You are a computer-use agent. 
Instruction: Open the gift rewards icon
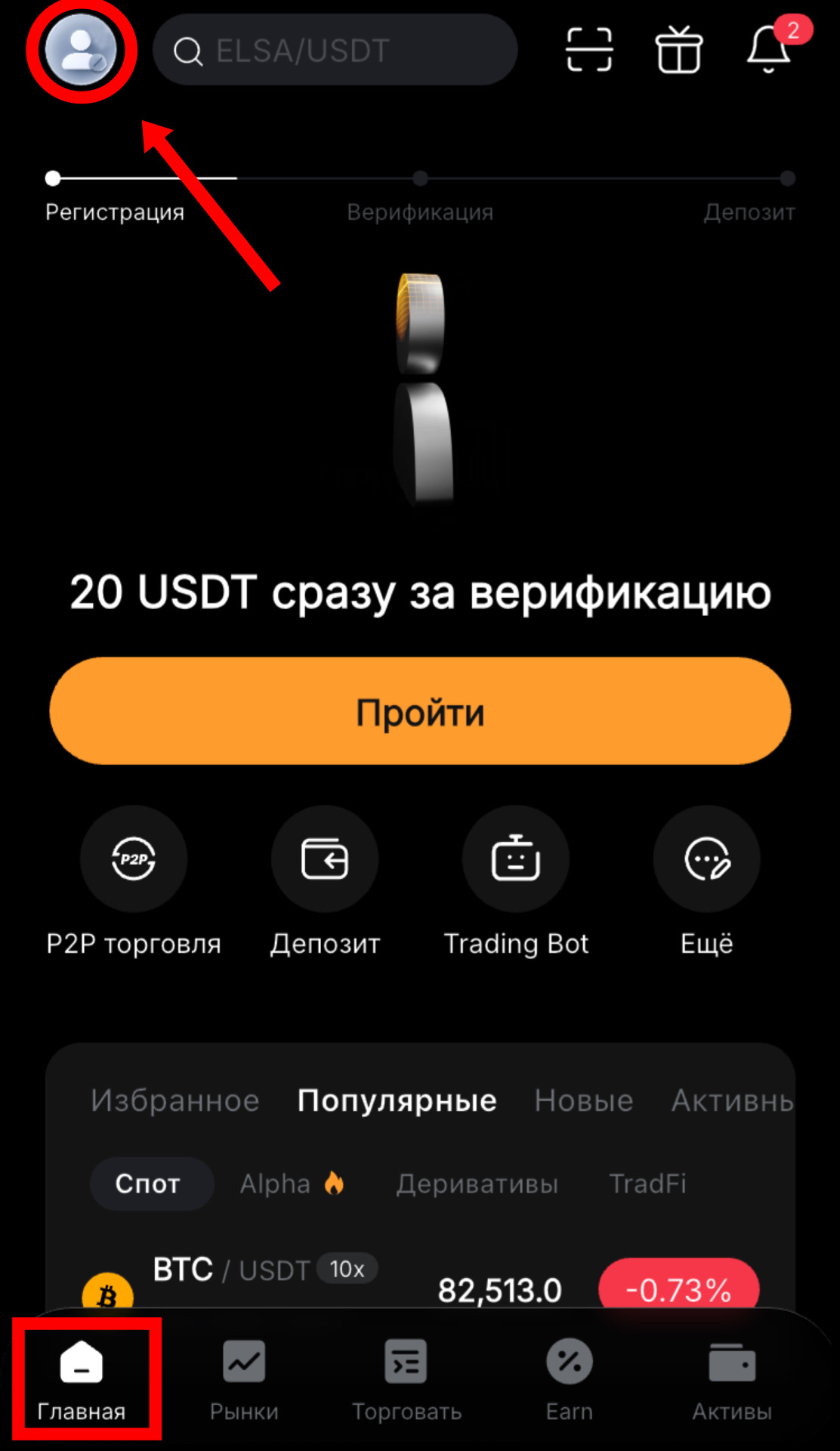coord(678,50)
